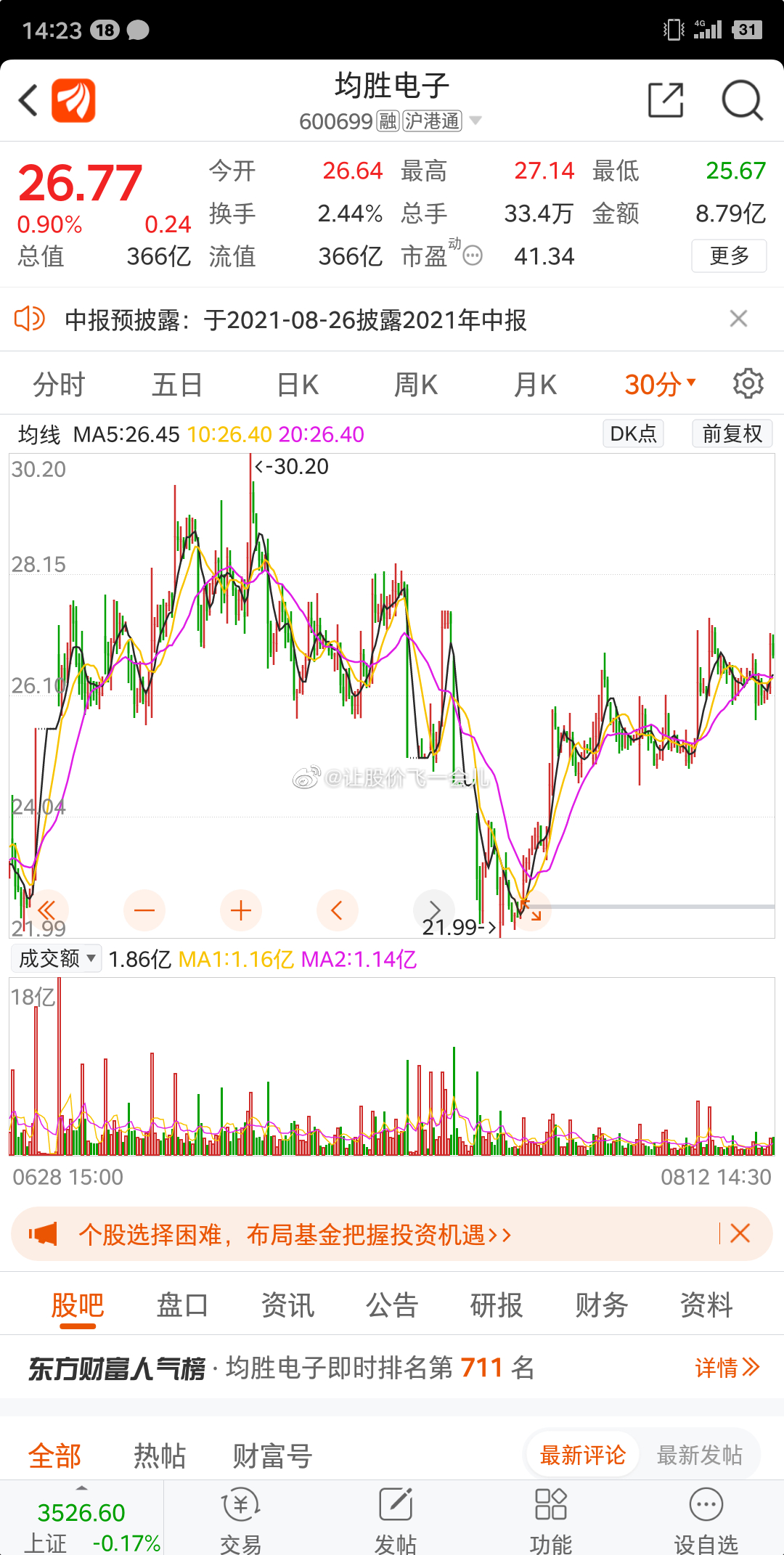Expand the 沪港通 dropdown arrow
Image resolution: width=784 pixels, height=1555 pixels.
pyautogui.click(x=477, y=121)
